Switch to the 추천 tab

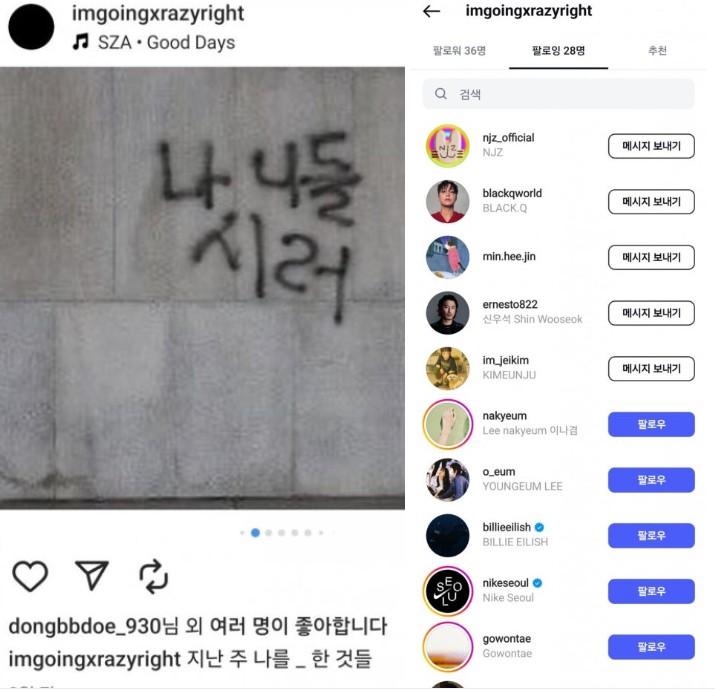pos(657,50)
